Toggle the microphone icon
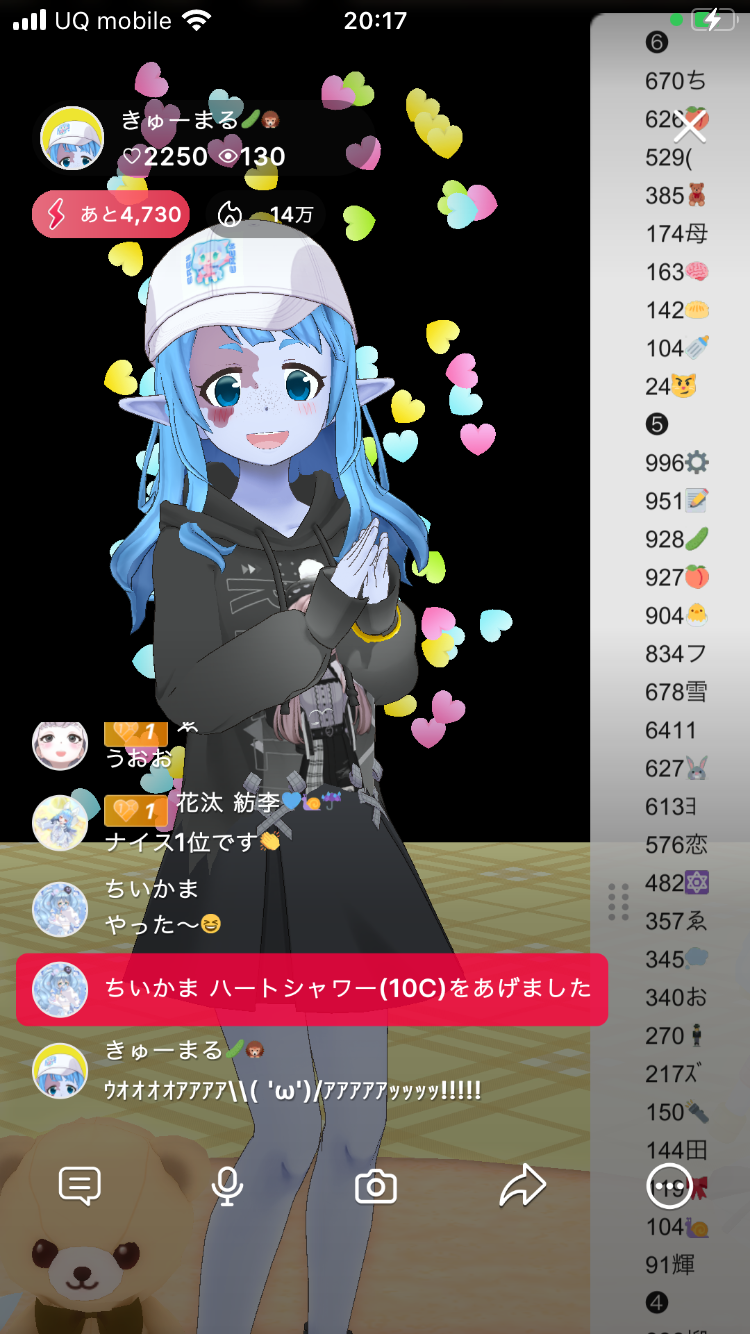Screen dimensions: 750x1334 [x=227, y=1186]
